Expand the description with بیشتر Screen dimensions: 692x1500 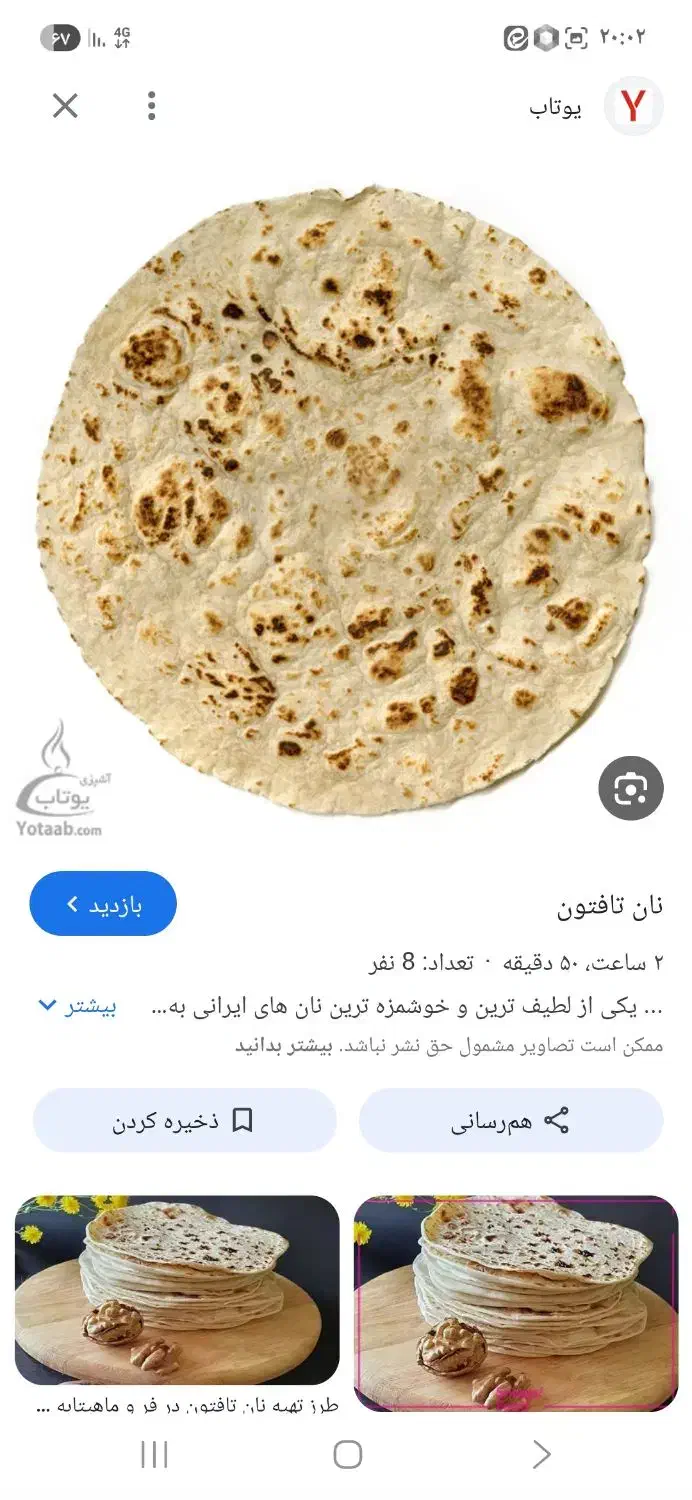coord(78,1006)
